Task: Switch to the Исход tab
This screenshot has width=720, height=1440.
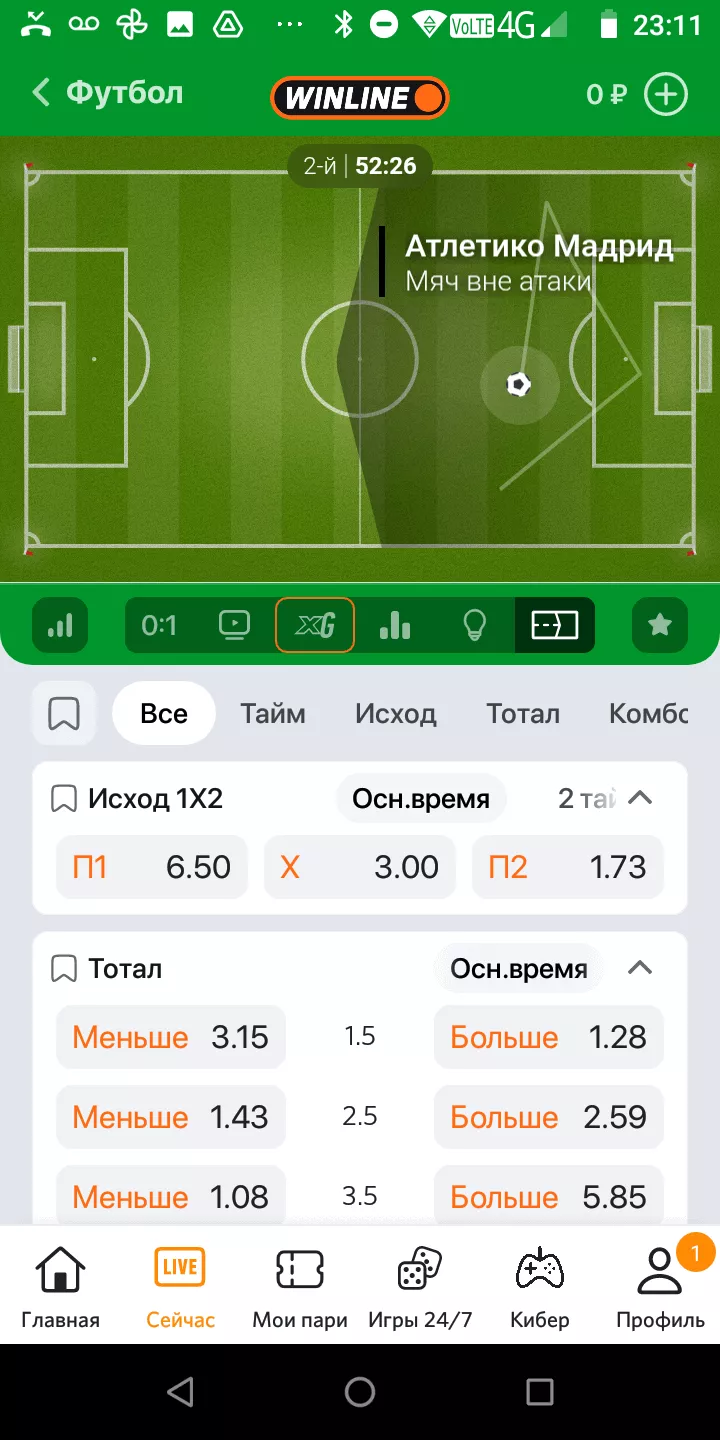Action: point(395,714)
